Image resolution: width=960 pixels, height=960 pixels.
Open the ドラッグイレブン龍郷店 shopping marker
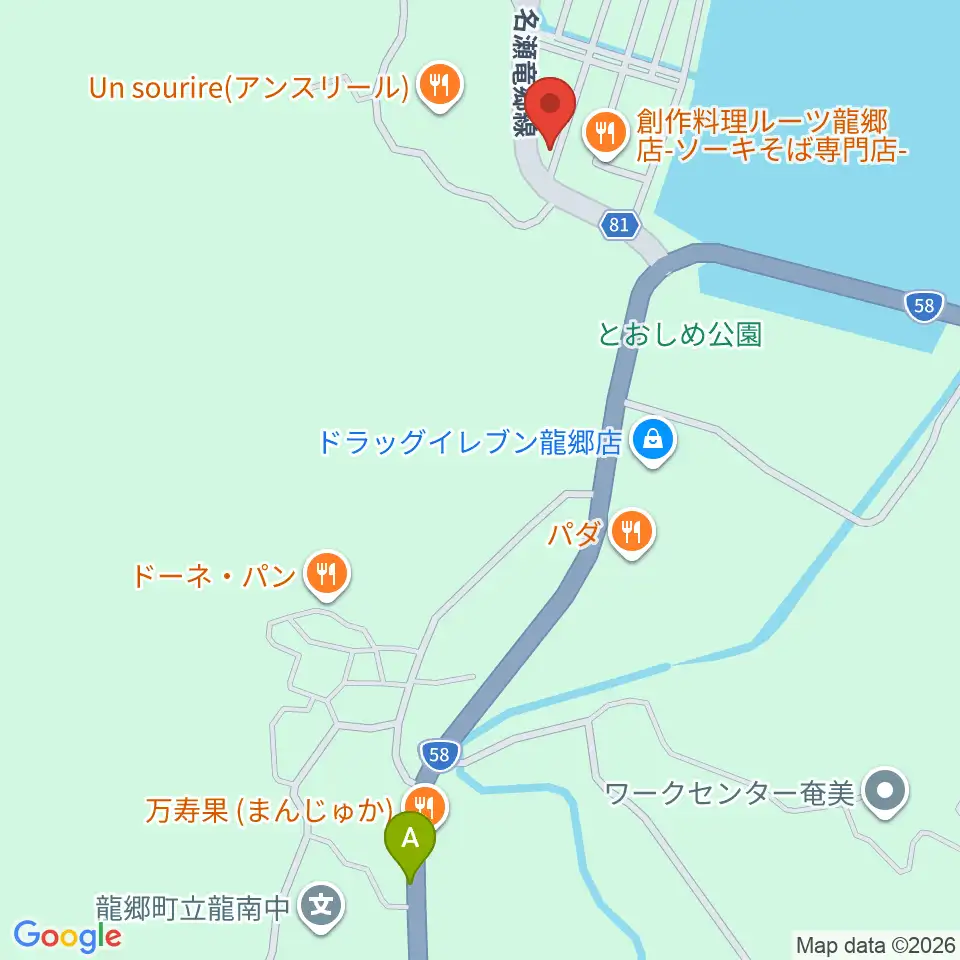tap(653, 441)
